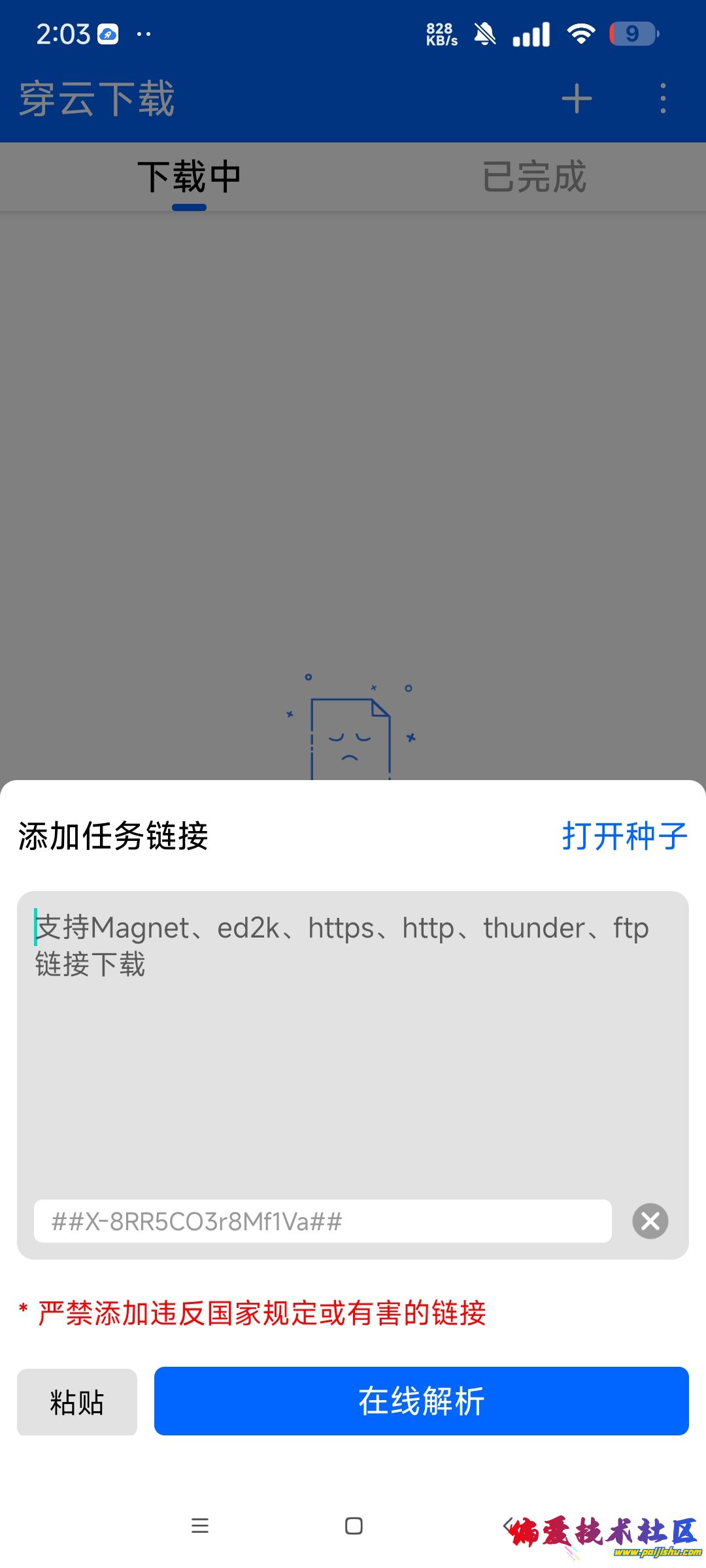Open a torrent file via 打开种子
Viewport: 706px width, 1568px height.
click(x=624, y=836)
